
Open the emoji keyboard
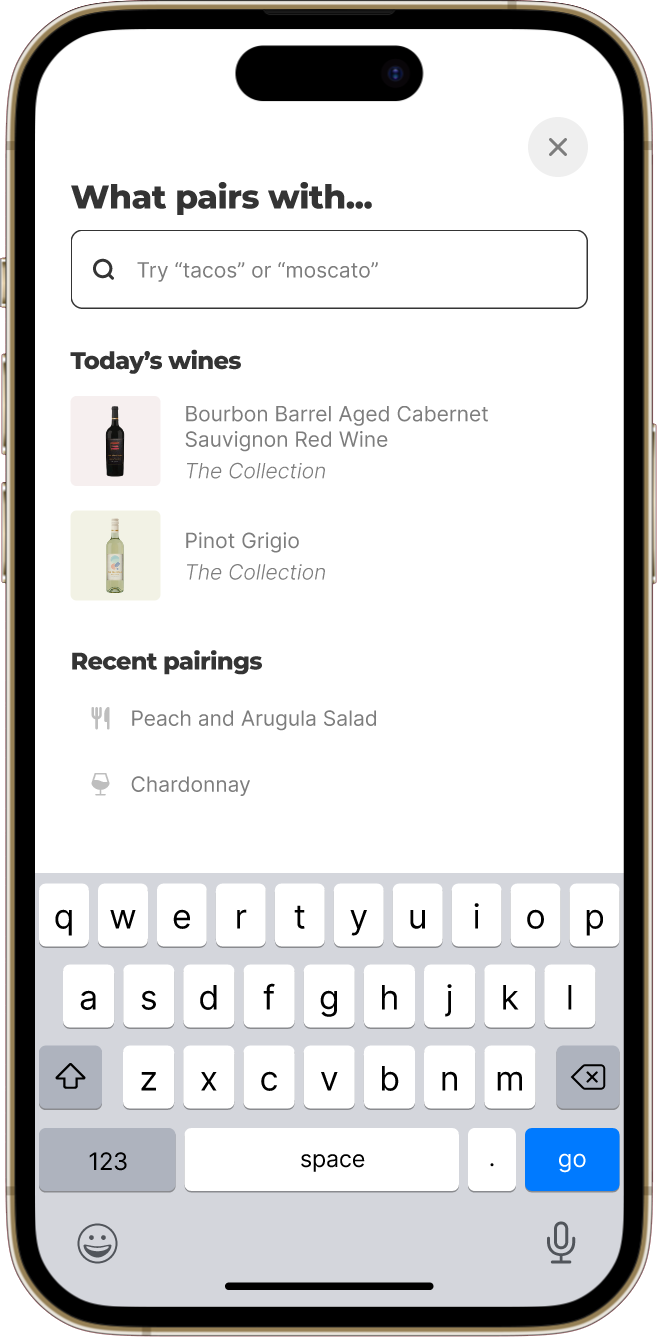pyautogui.click(x=98, y=1244)
